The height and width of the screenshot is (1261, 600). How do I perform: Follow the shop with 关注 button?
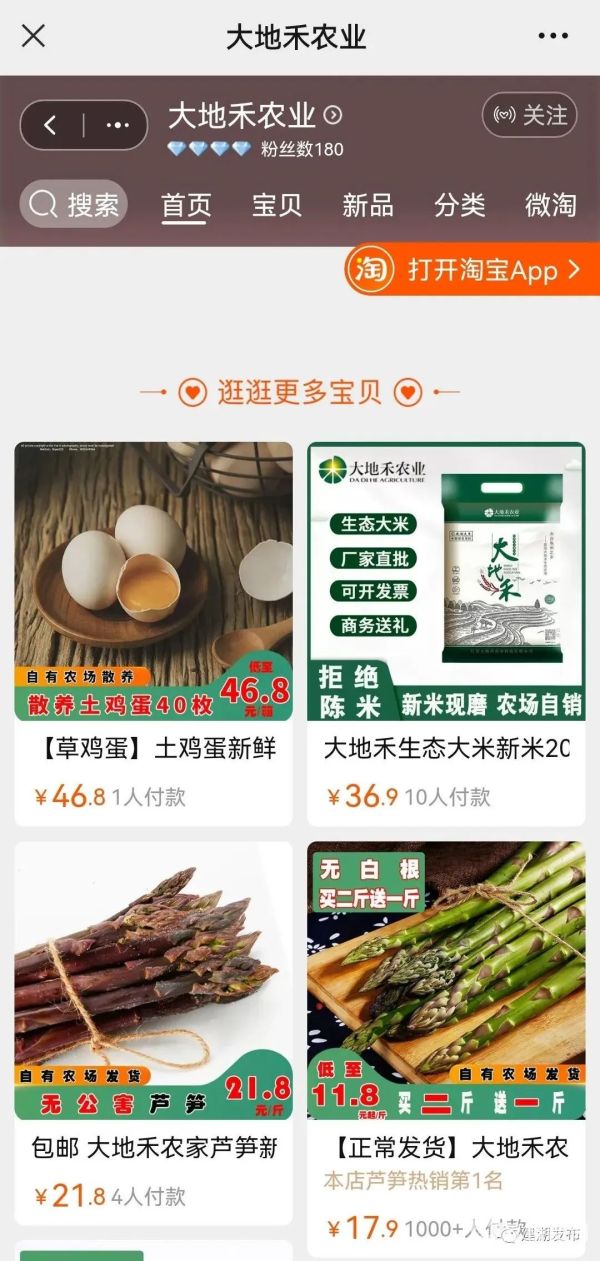530,116
